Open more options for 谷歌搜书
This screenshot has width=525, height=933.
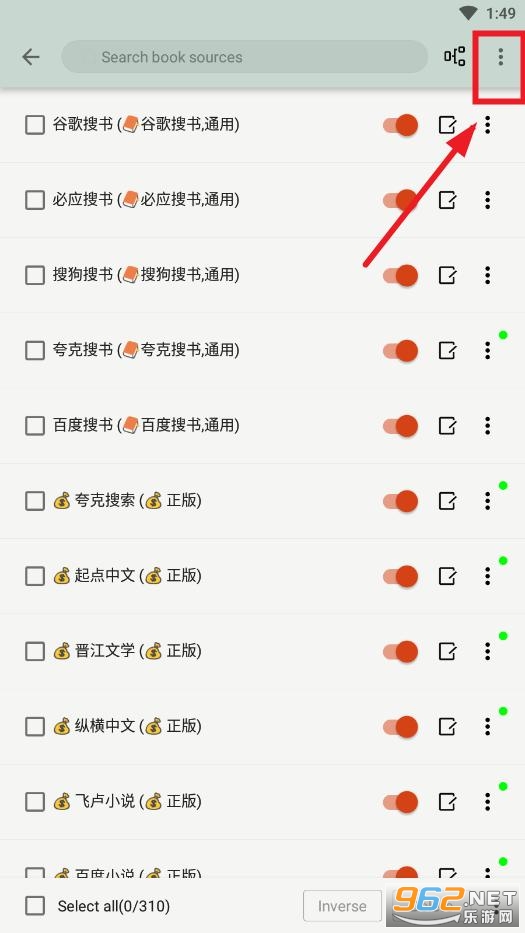(x=488, y=125)
